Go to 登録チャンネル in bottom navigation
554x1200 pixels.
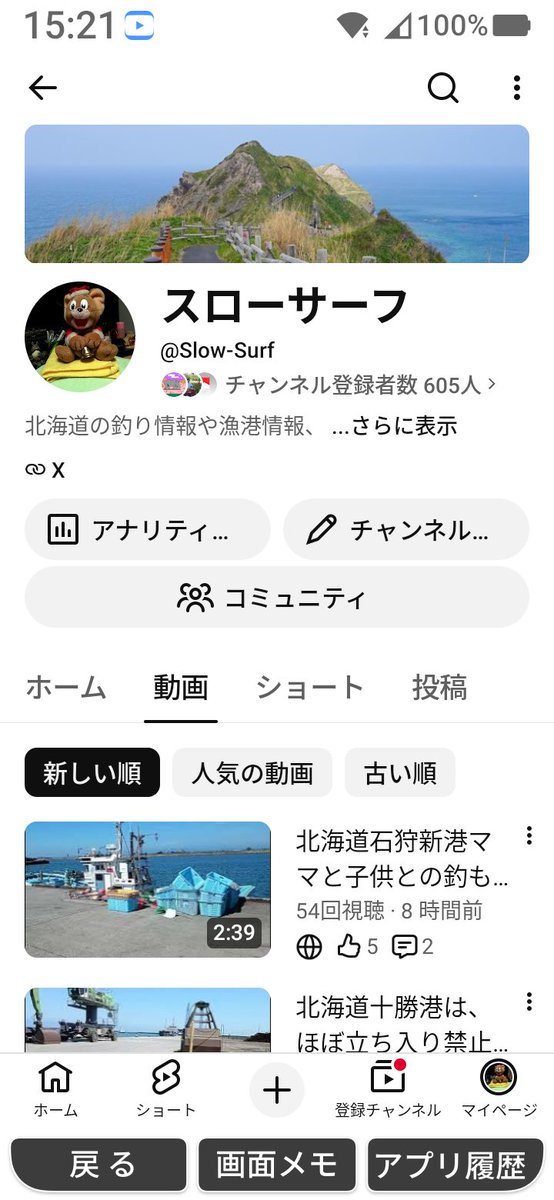tap(387, 1089)
